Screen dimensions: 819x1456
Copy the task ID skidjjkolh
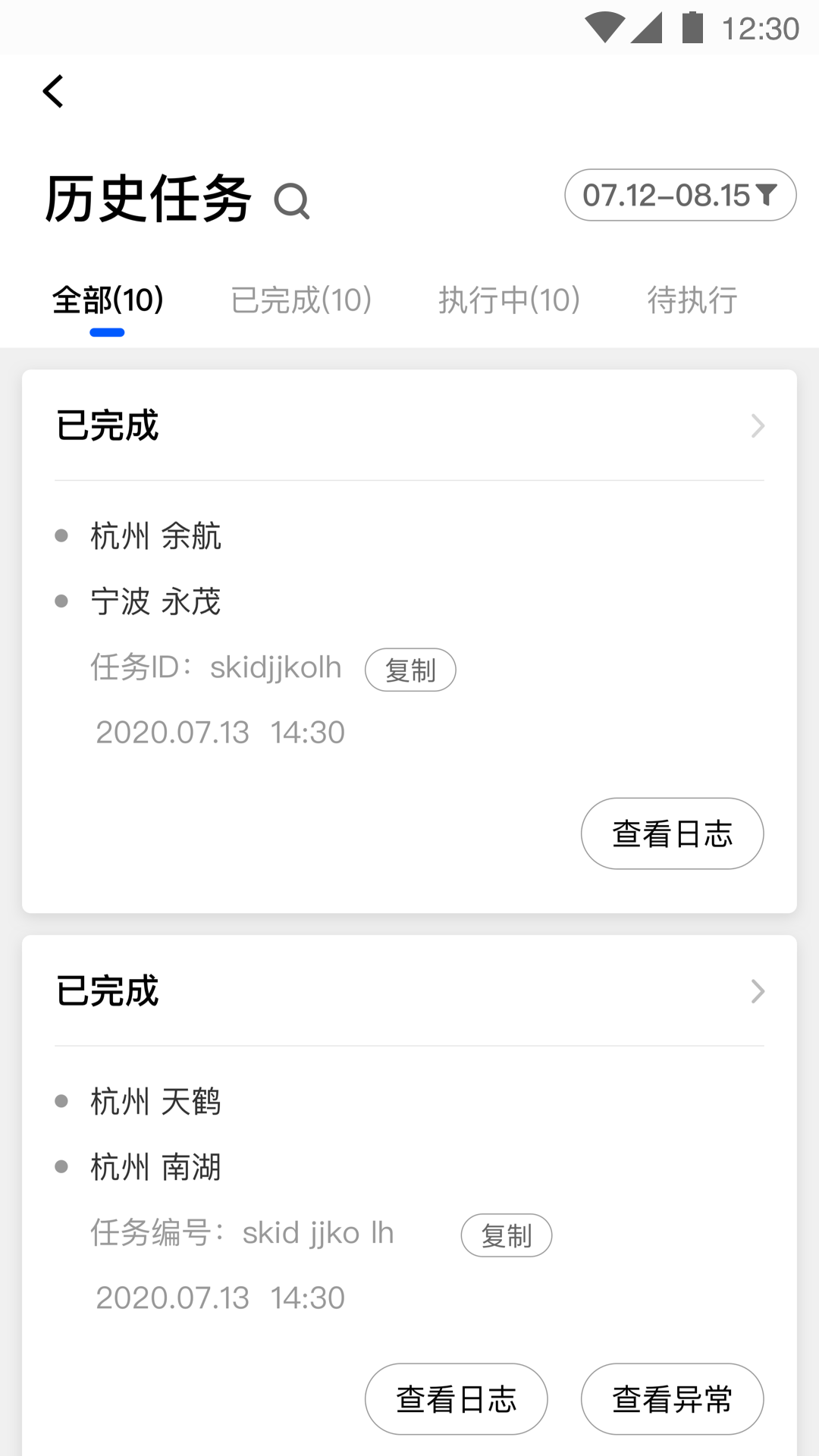pyautogui.click(x=410, y=670)
